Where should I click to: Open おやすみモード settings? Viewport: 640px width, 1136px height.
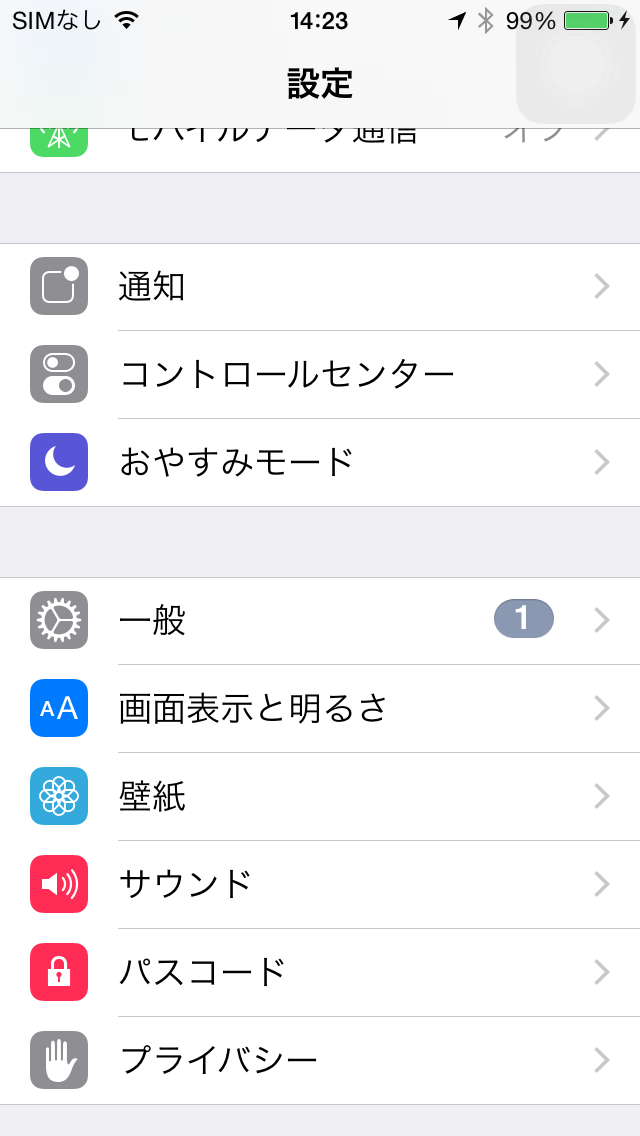click(x=320, y=462)
